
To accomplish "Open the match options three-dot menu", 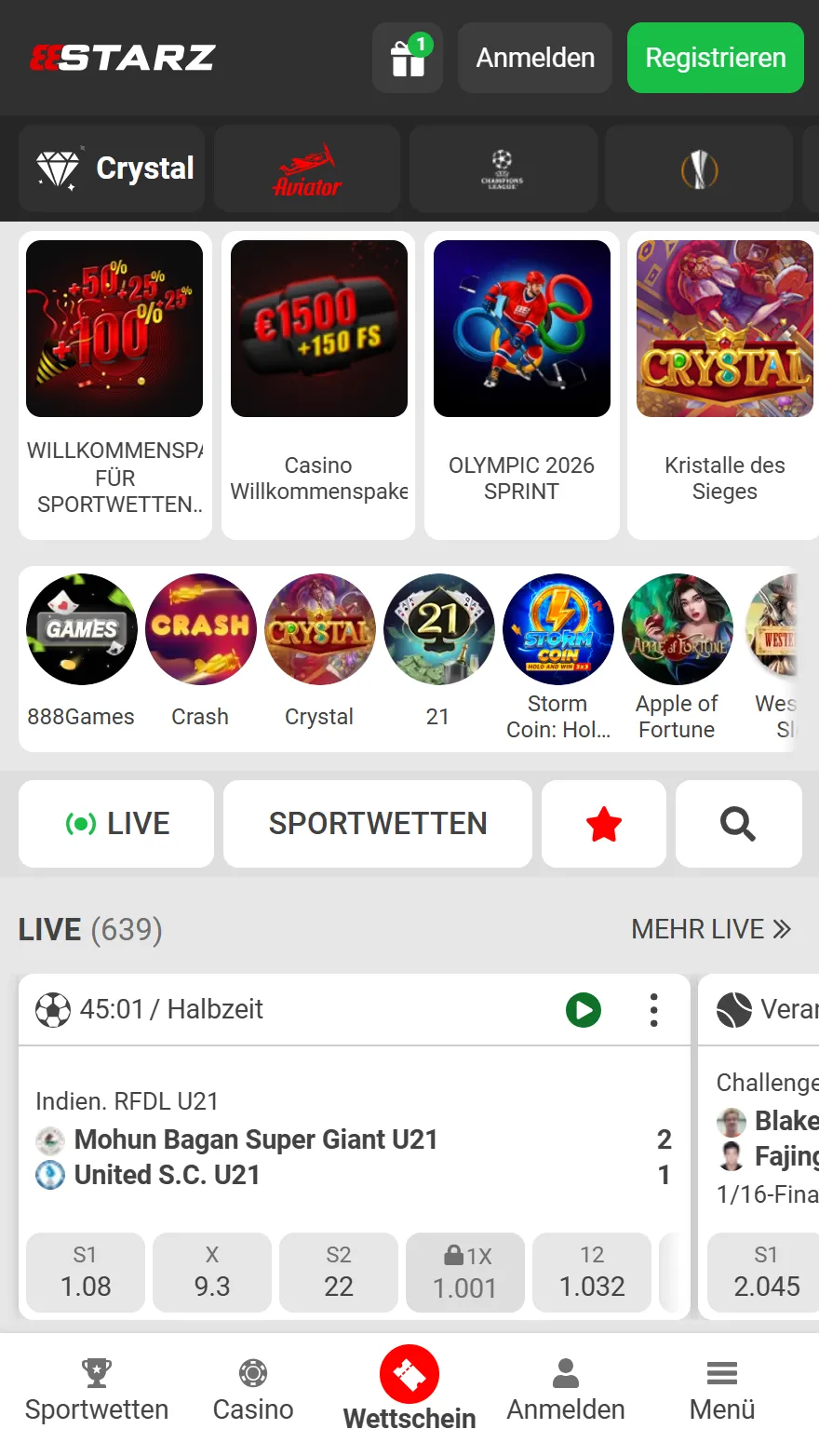I will [x=653, y=1009].
